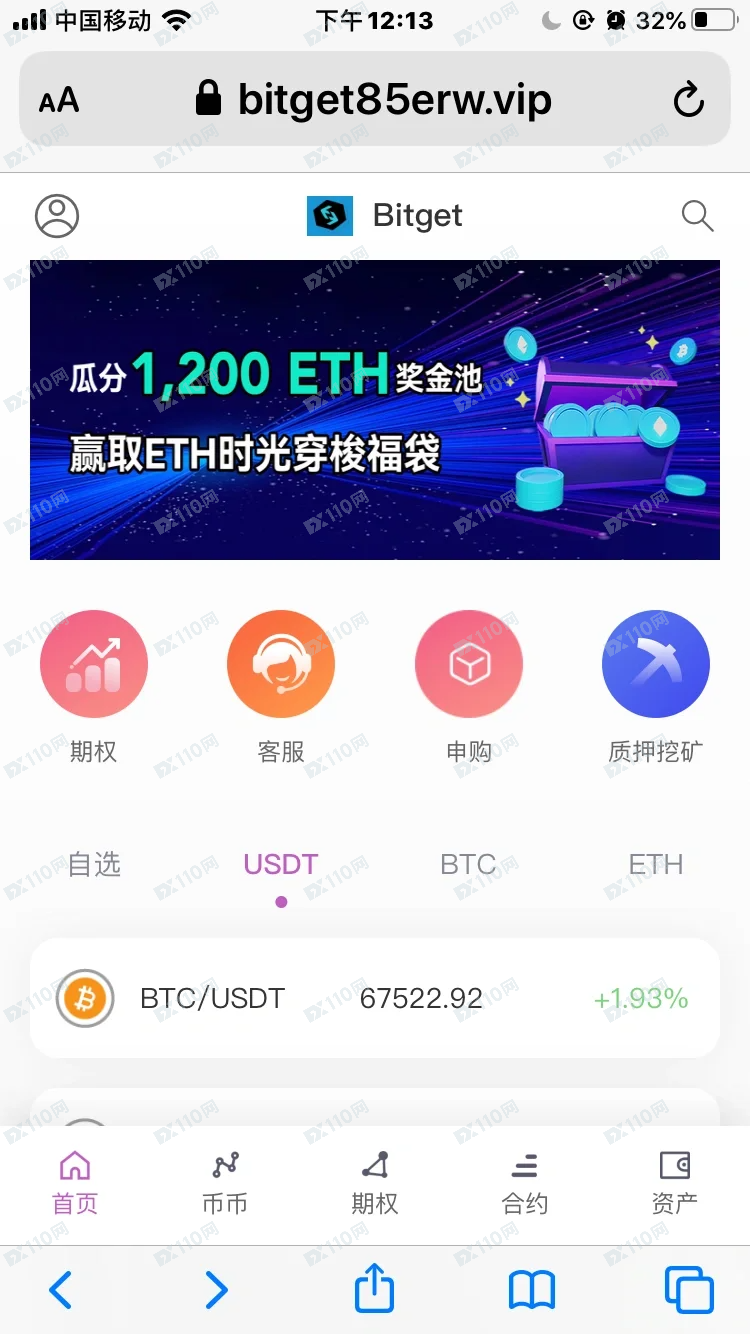Screen dimensions: 750x1334
Task: Switch to the 币币 spot tab
Action: [x=225, y=1183]
